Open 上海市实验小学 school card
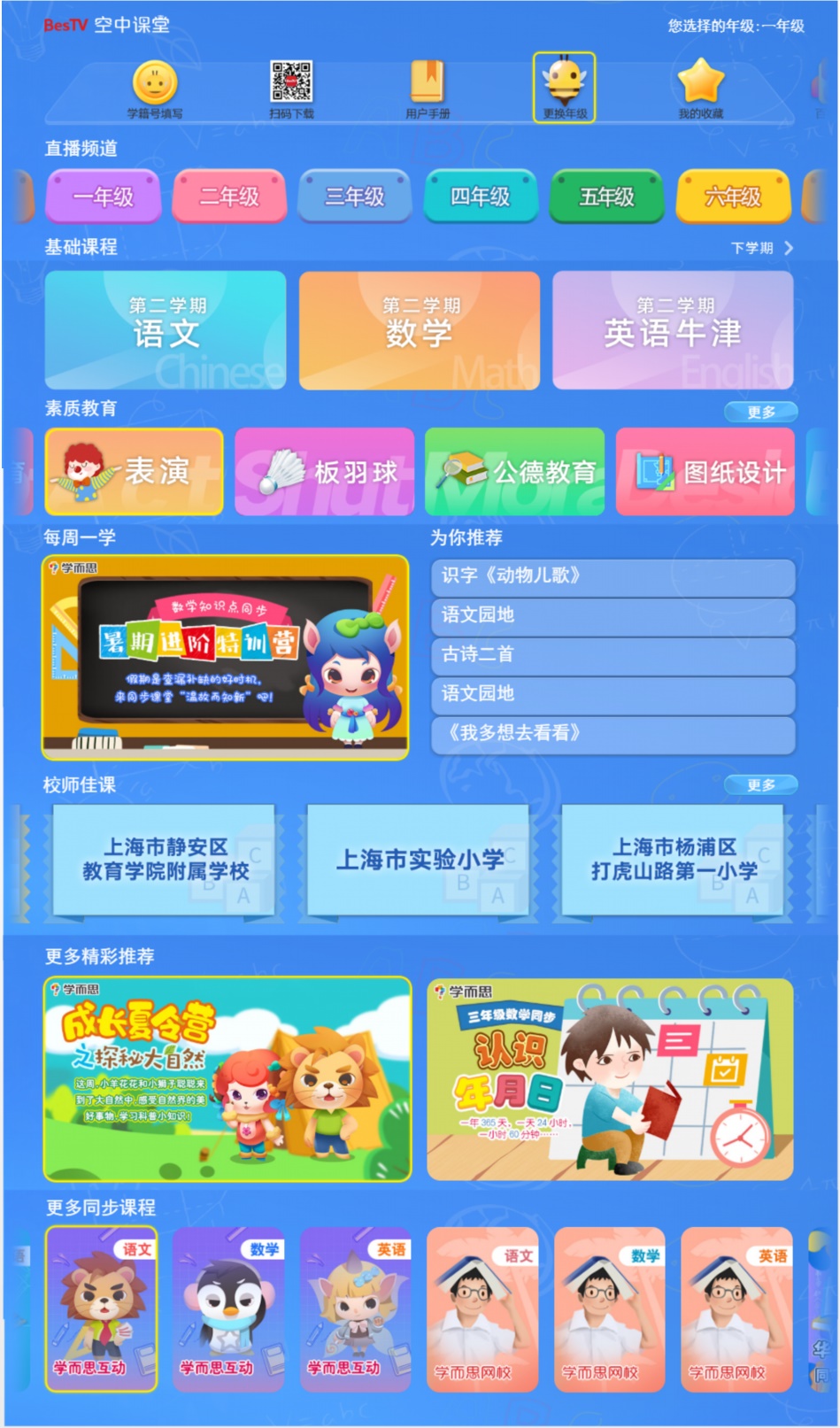The width and height of the screenshot is (840, 1428). (x=419, y=859)
